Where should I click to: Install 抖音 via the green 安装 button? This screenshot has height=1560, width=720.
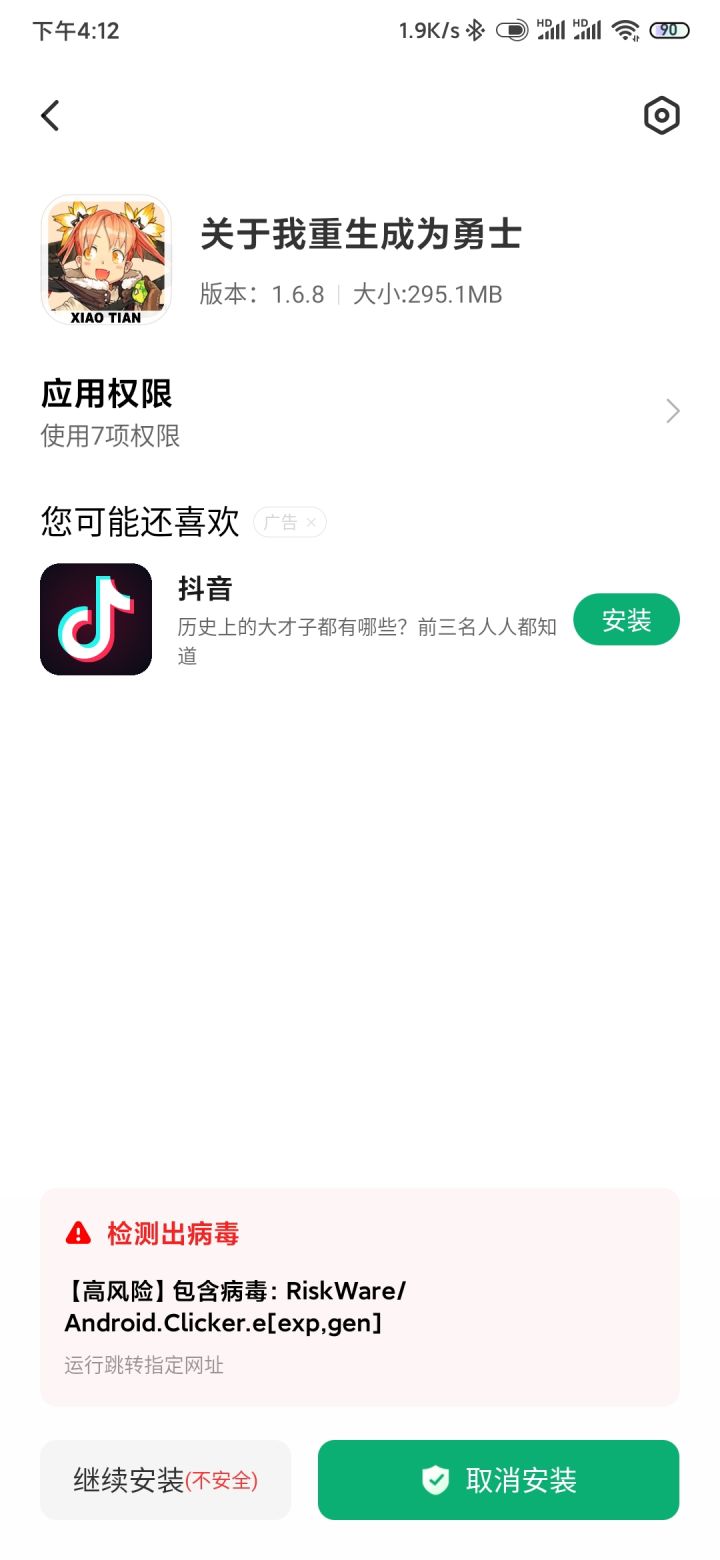tap(626, 619)
